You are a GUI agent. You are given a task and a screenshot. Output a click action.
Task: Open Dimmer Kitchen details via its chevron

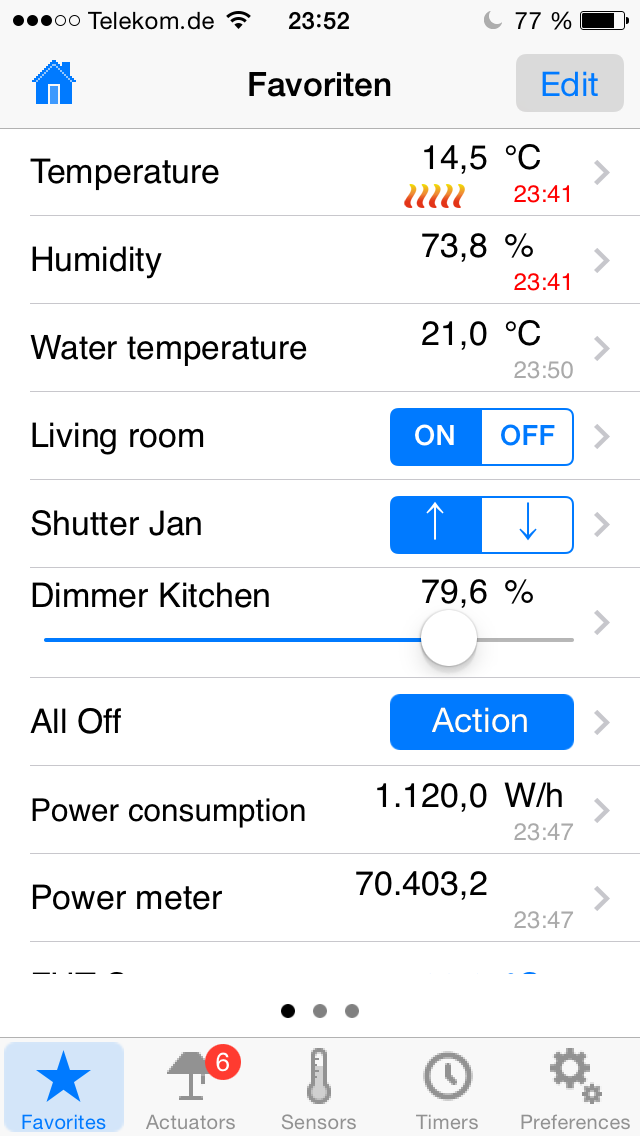tap(601, 622)
